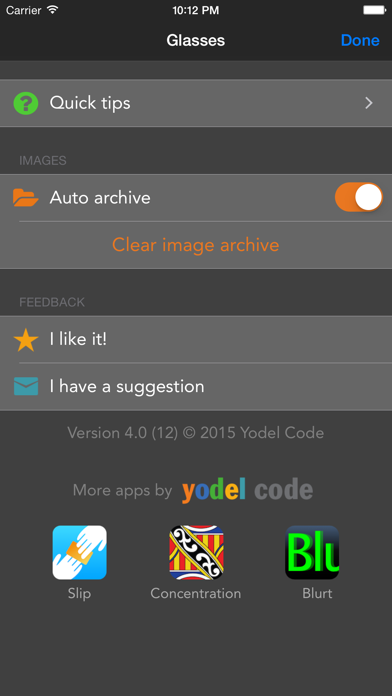The width and height of the screenshot is (392, 696).
Task: Open I have a suggestion
Action: tap(196, 387)
